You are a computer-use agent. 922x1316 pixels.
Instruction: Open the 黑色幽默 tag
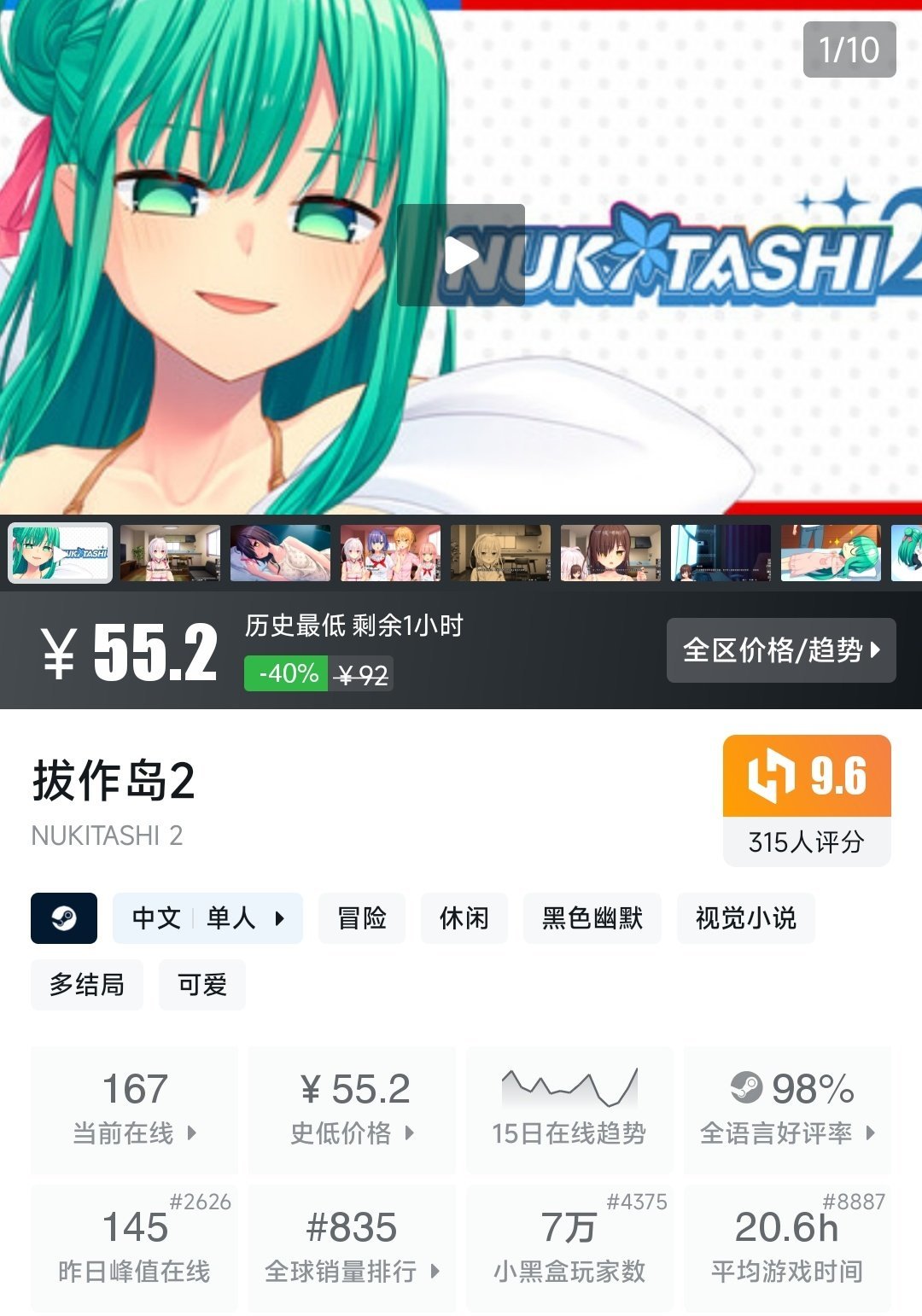[592, 918]
